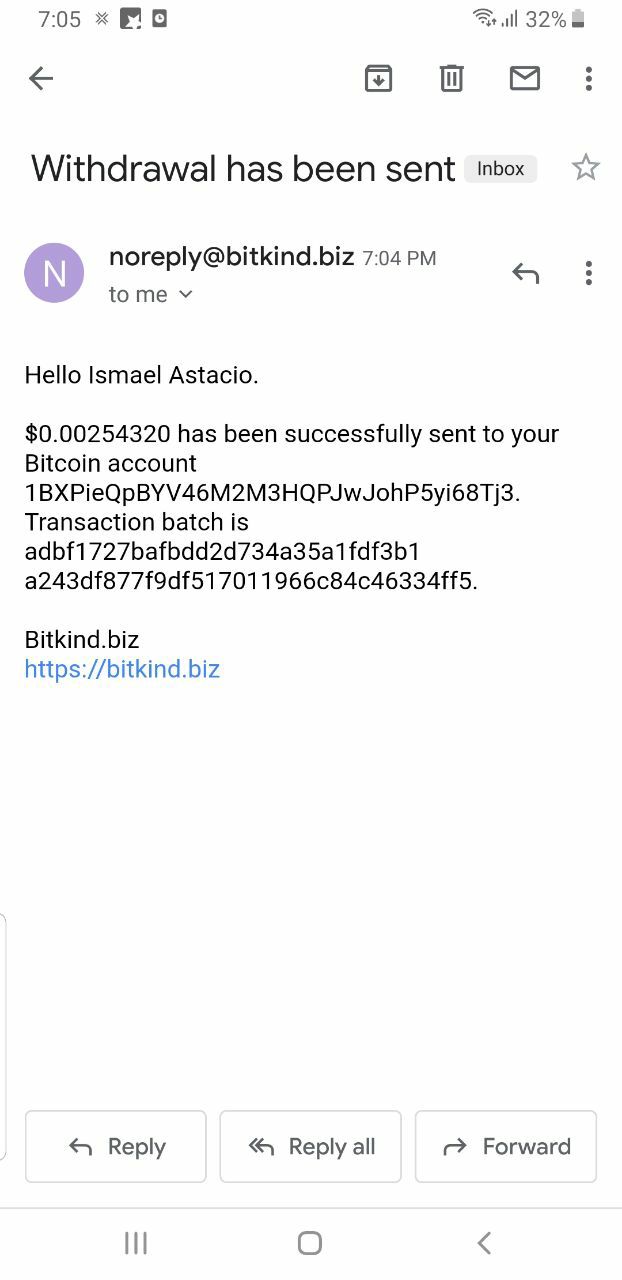Show recent apps
Screen dimensions: 622x1280
(x=136, y=1243)
